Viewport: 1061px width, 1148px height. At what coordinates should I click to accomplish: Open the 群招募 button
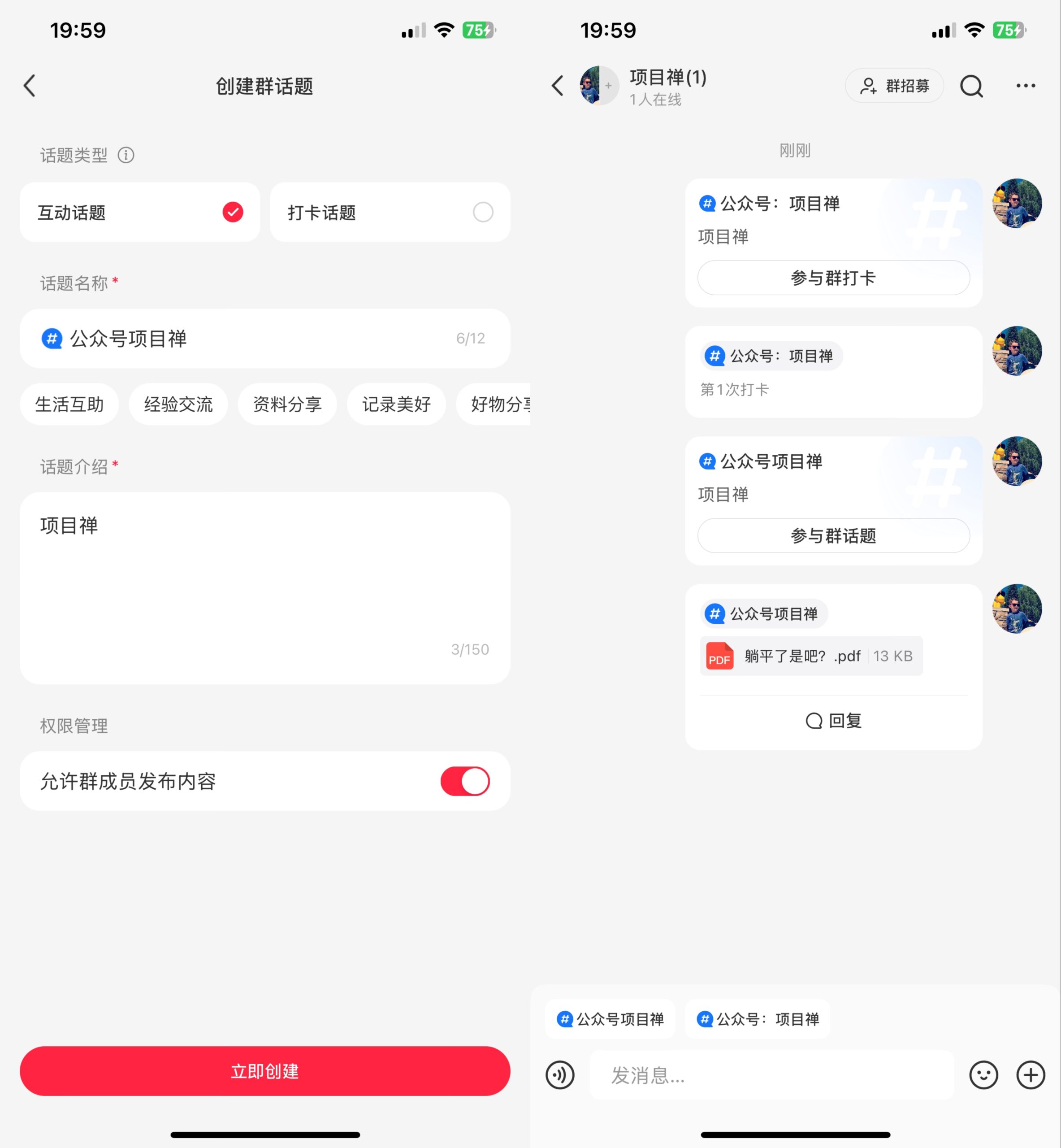tap(894, 86)
